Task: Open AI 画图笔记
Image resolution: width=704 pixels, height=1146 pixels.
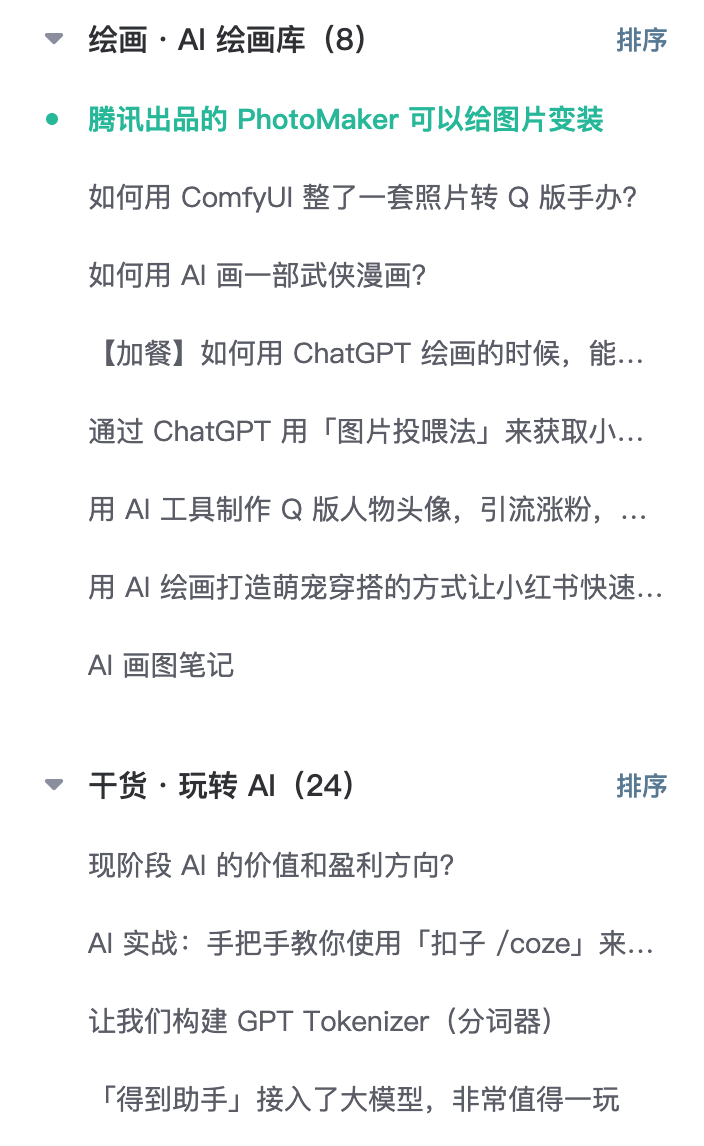Action: [161, 666]
